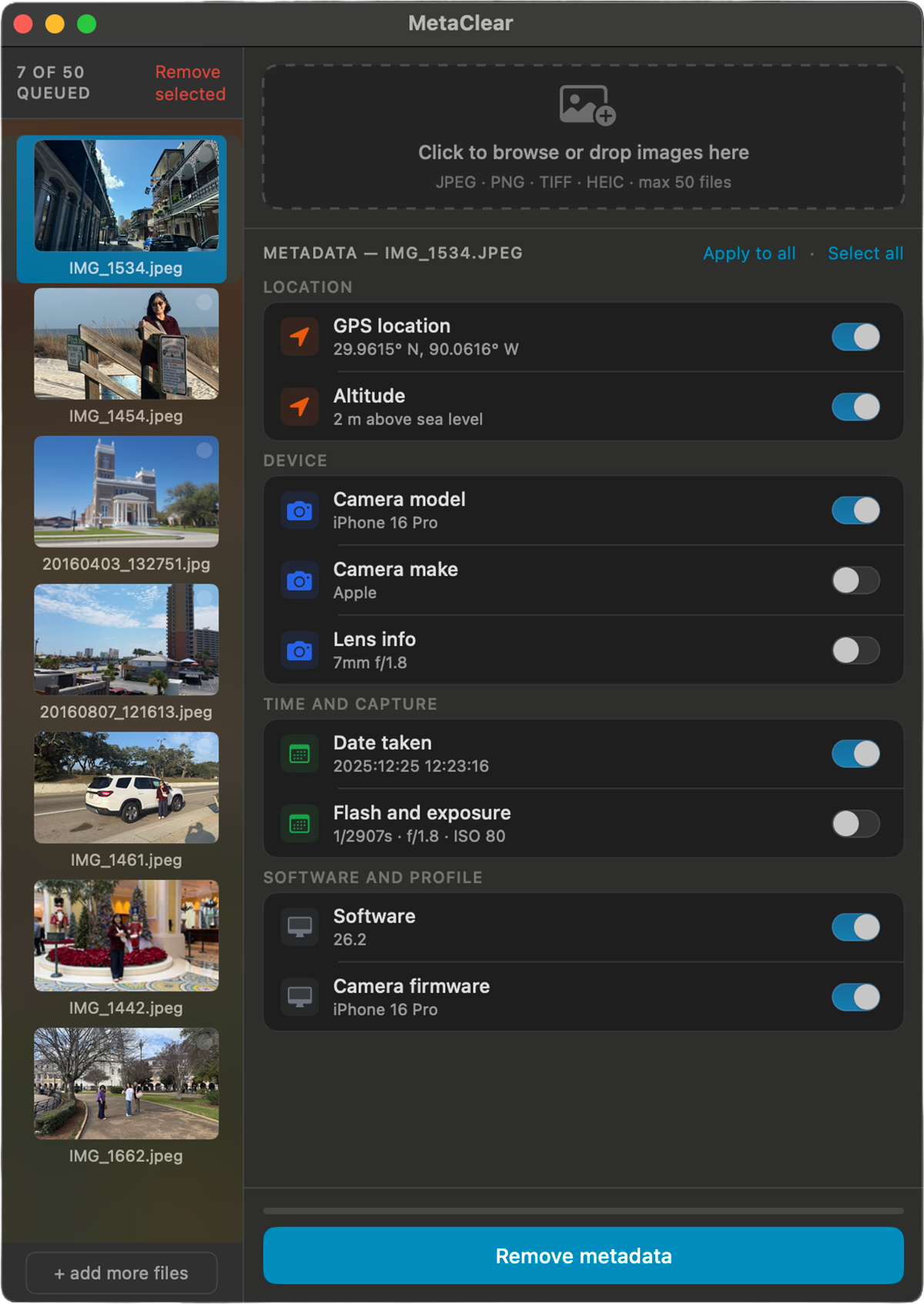
Task: Click the Remove metadata button
Action: pyautogui.click(x=583, y=1255)
